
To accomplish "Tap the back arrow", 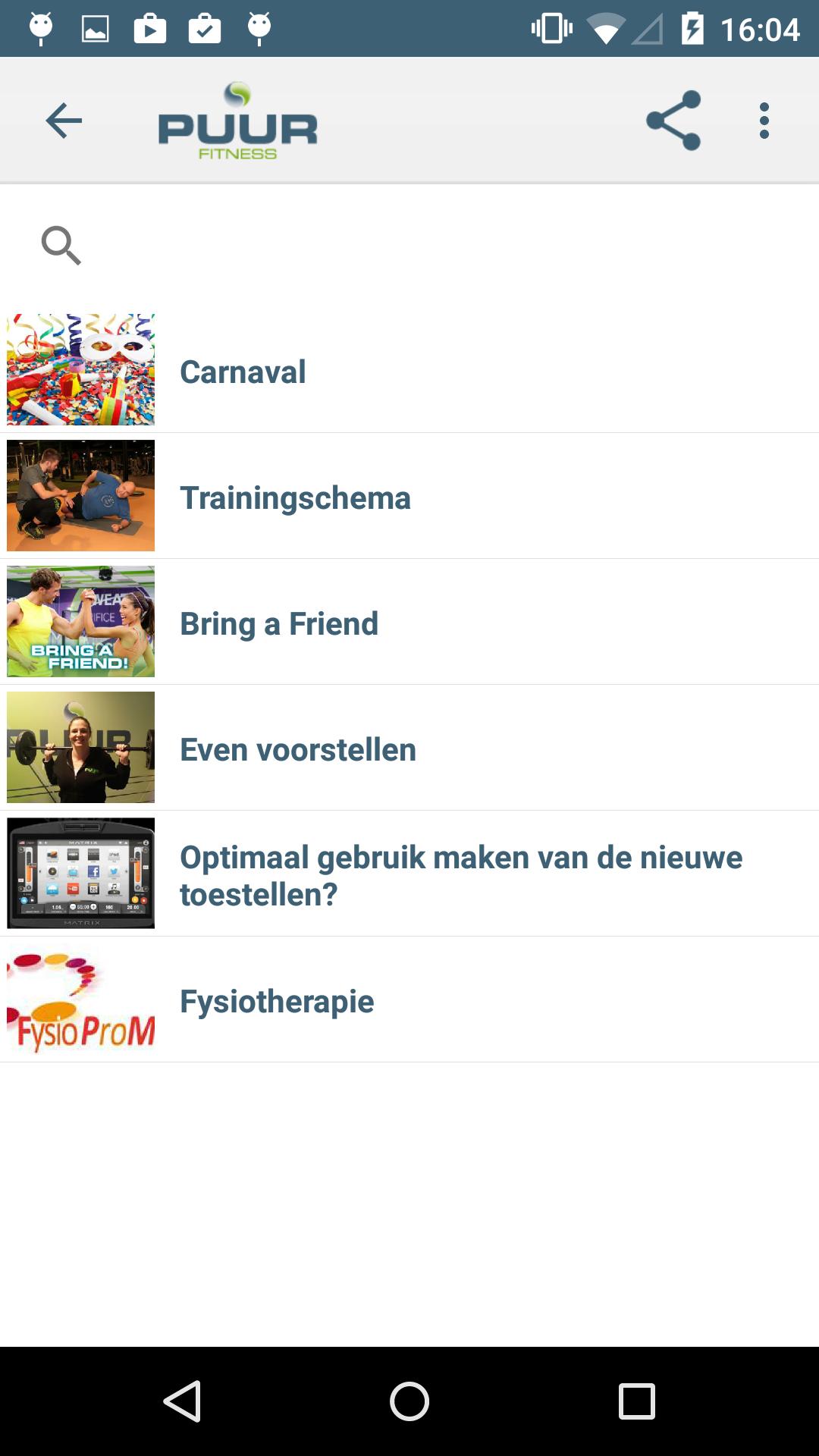I will (x=63, y=120).
